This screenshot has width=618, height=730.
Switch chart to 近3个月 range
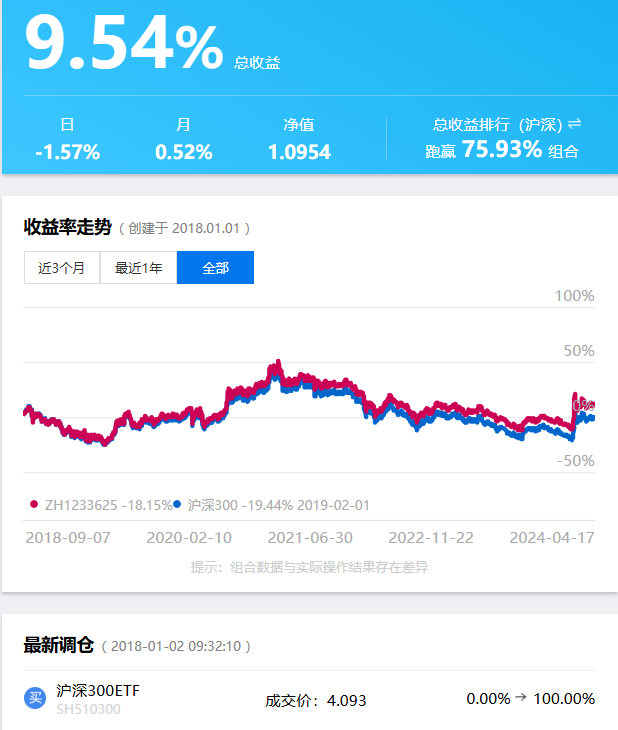(62, 268)
